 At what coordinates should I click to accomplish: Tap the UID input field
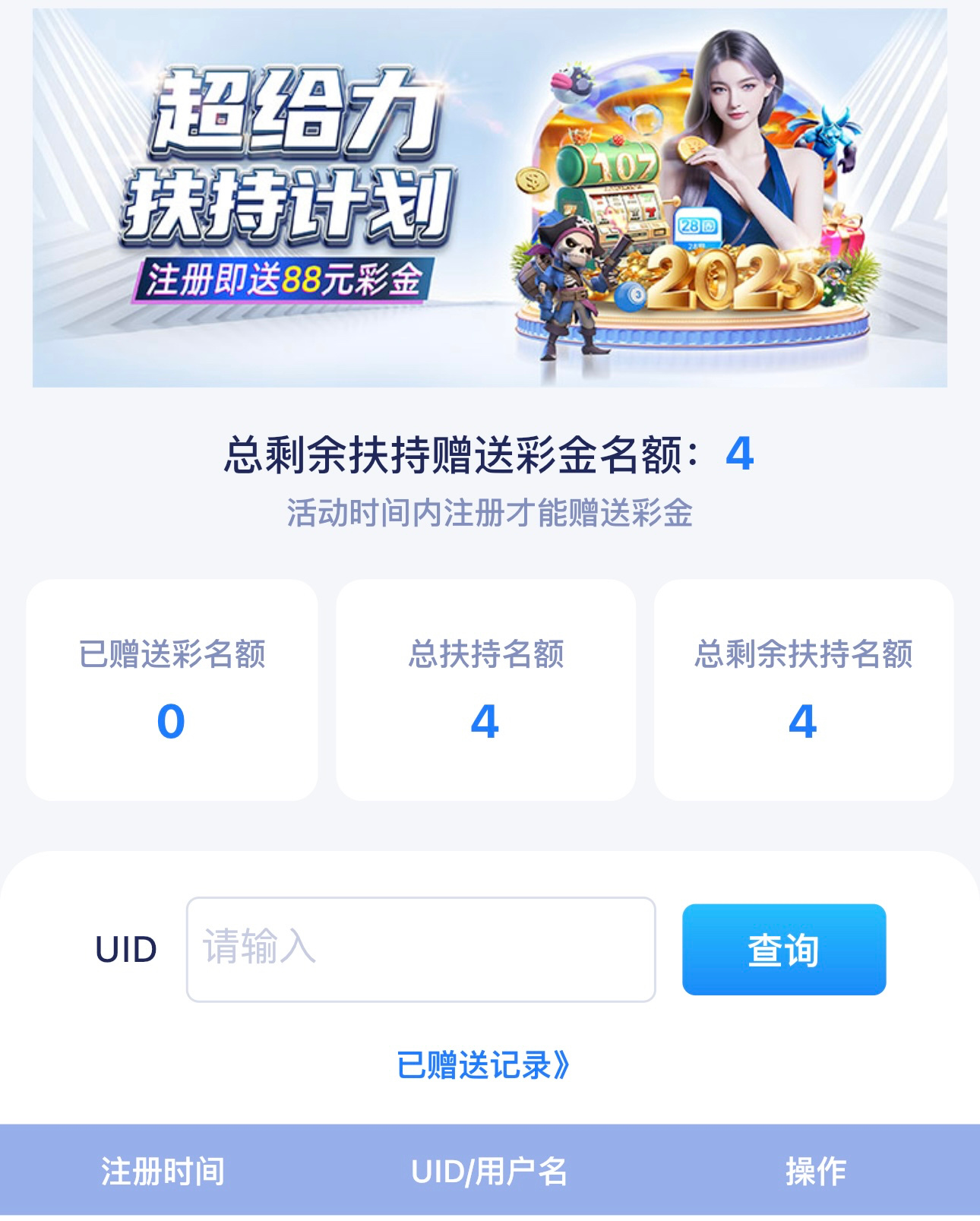coord(421,949)
